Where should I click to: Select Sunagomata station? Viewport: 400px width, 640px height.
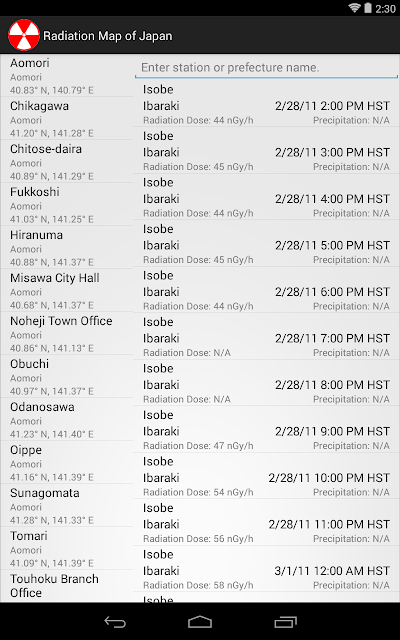67,505
